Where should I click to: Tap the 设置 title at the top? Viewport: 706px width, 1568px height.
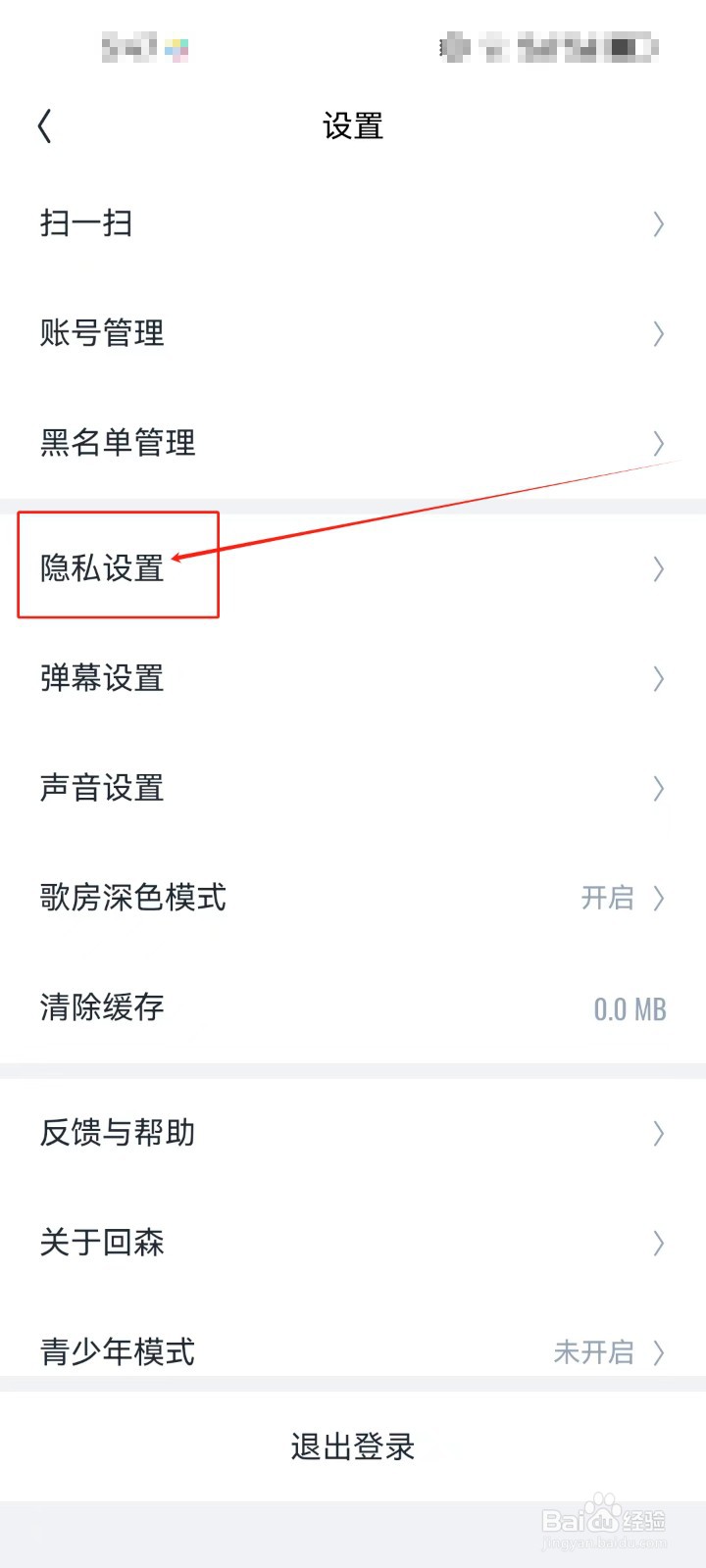click(x=353, y=125)
